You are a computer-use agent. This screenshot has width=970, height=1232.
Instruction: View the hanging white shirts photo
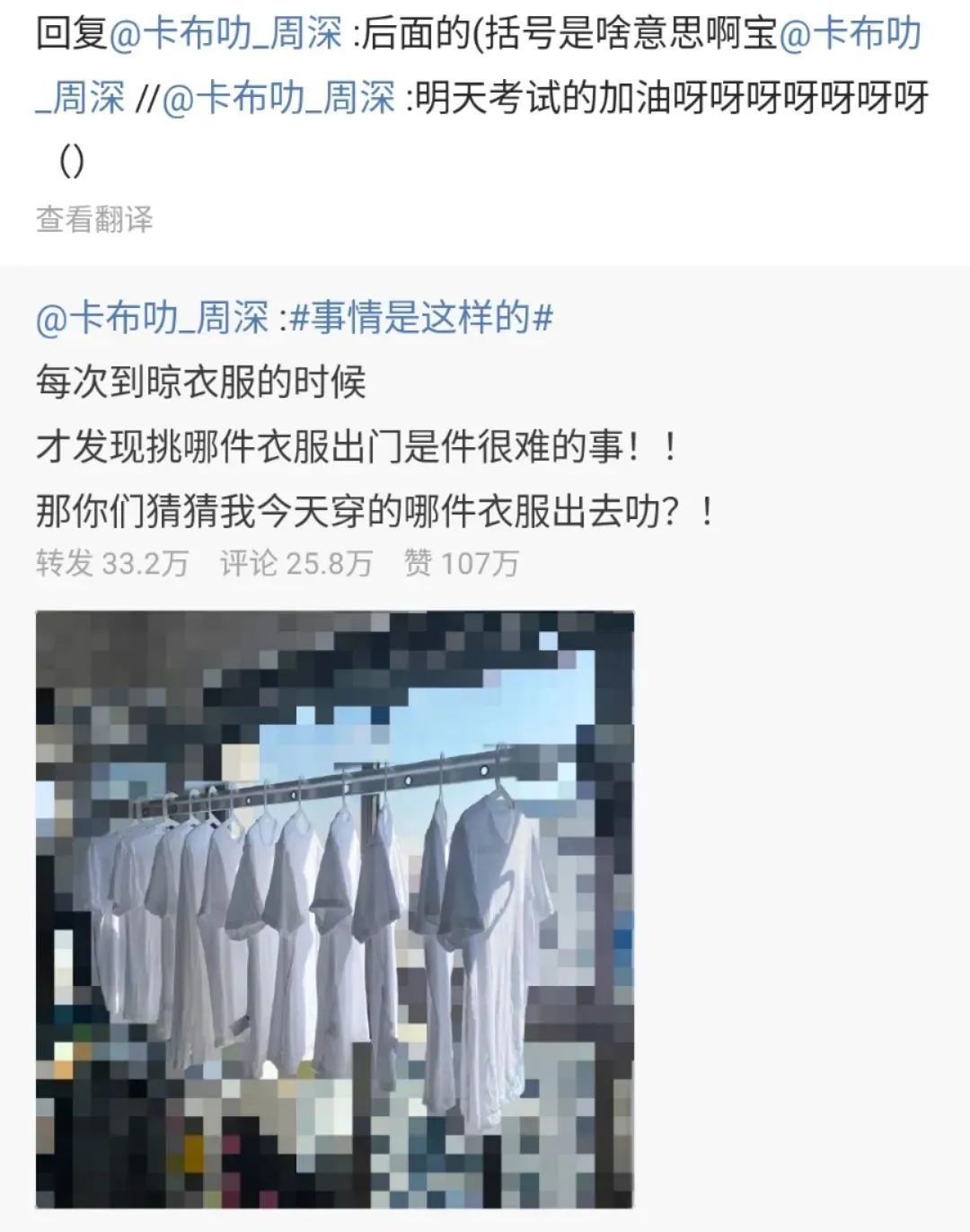pyautogui.click(x=335, y=910)
